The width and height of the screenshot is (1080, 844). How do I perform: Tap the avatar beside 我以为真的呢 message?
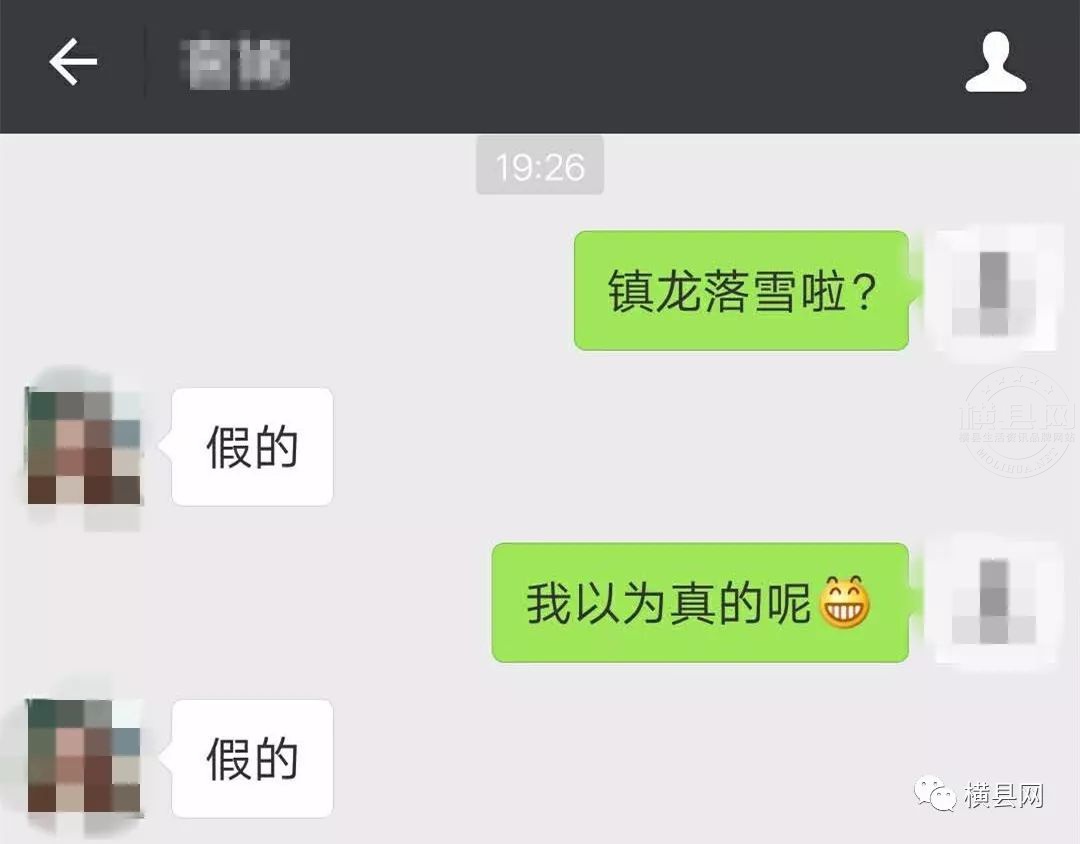tap(992, 602)
